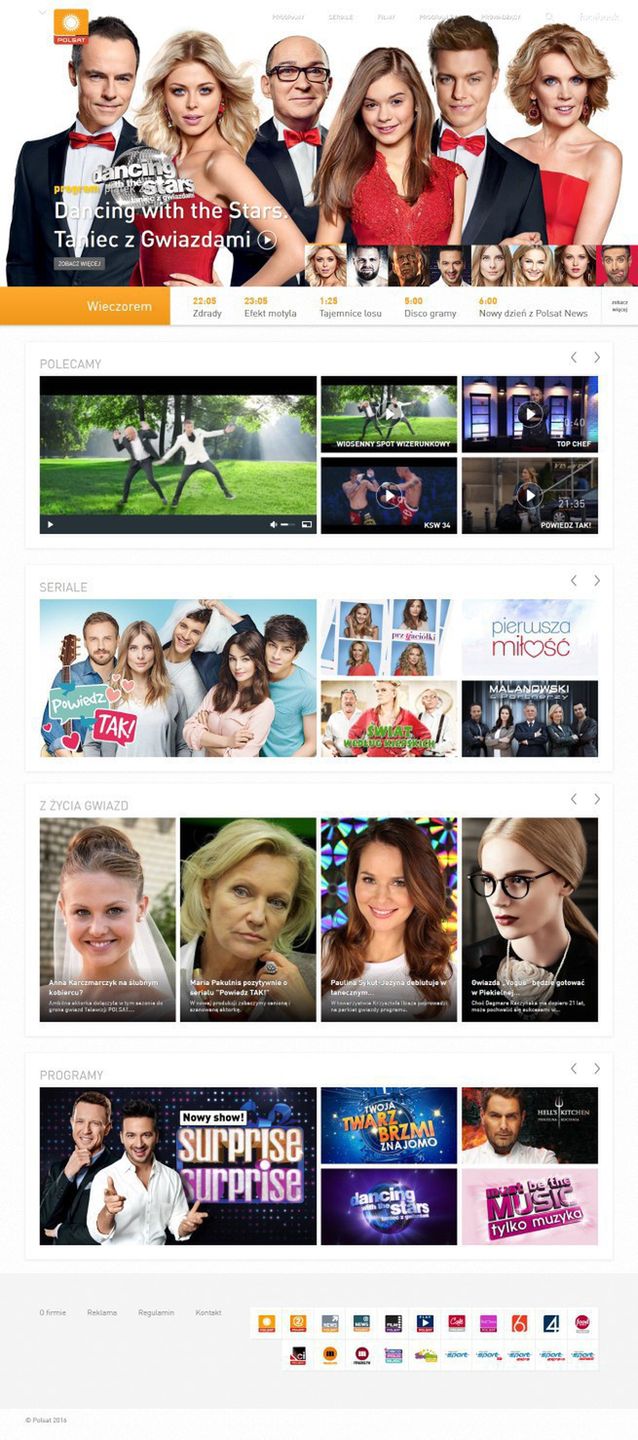
Task: Go to previous Seriale items
Action: click(x=574, y=580)
